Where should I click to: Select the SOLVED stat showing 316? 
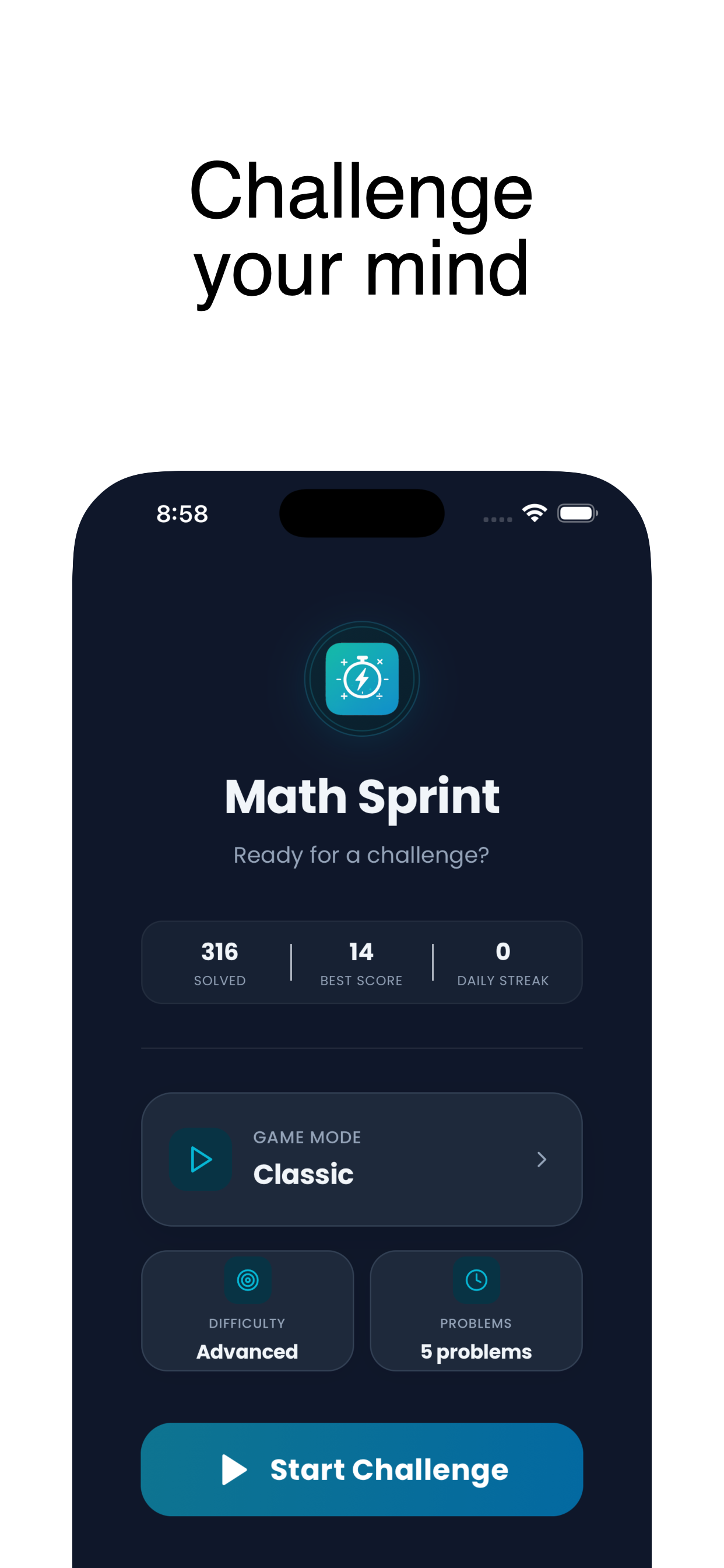pyautogui.click(x=220, y=962)
